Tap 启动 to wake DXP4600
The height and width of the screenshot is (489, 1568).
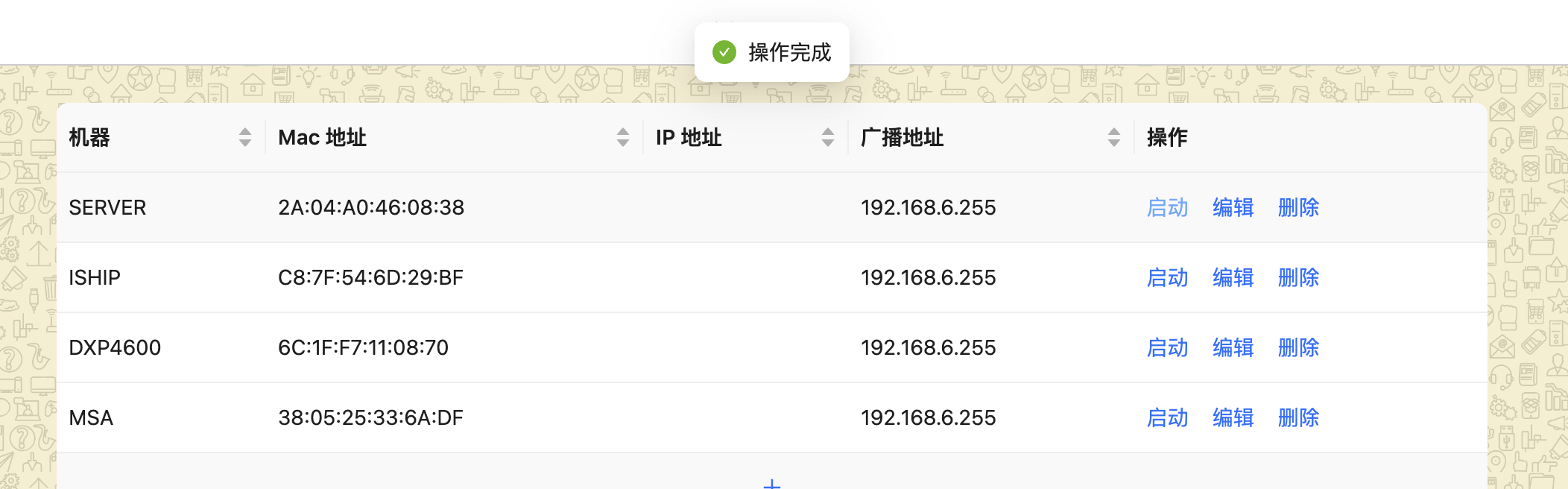(1167, 347)
